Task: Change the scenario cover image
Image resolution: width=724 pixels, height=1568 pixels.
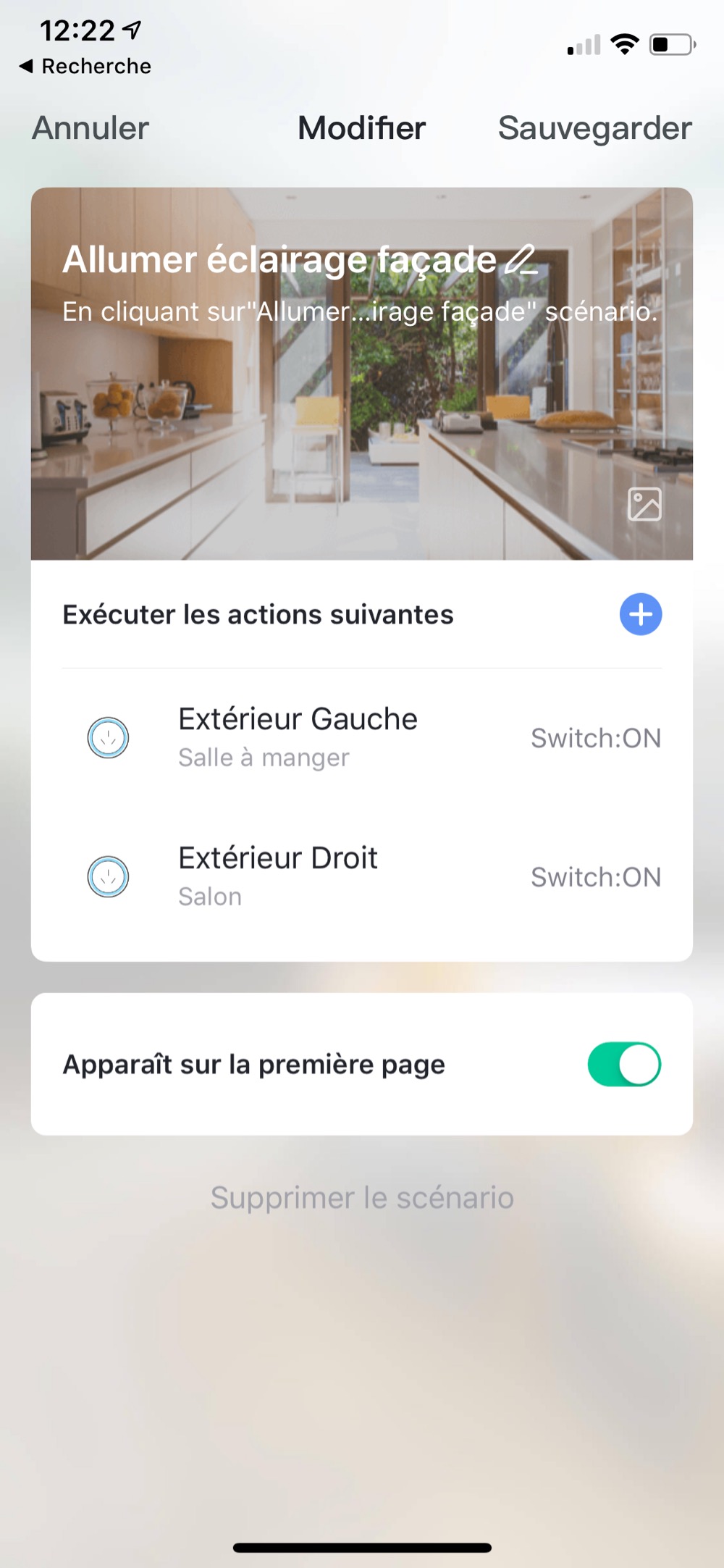Action: click(644, 504)
